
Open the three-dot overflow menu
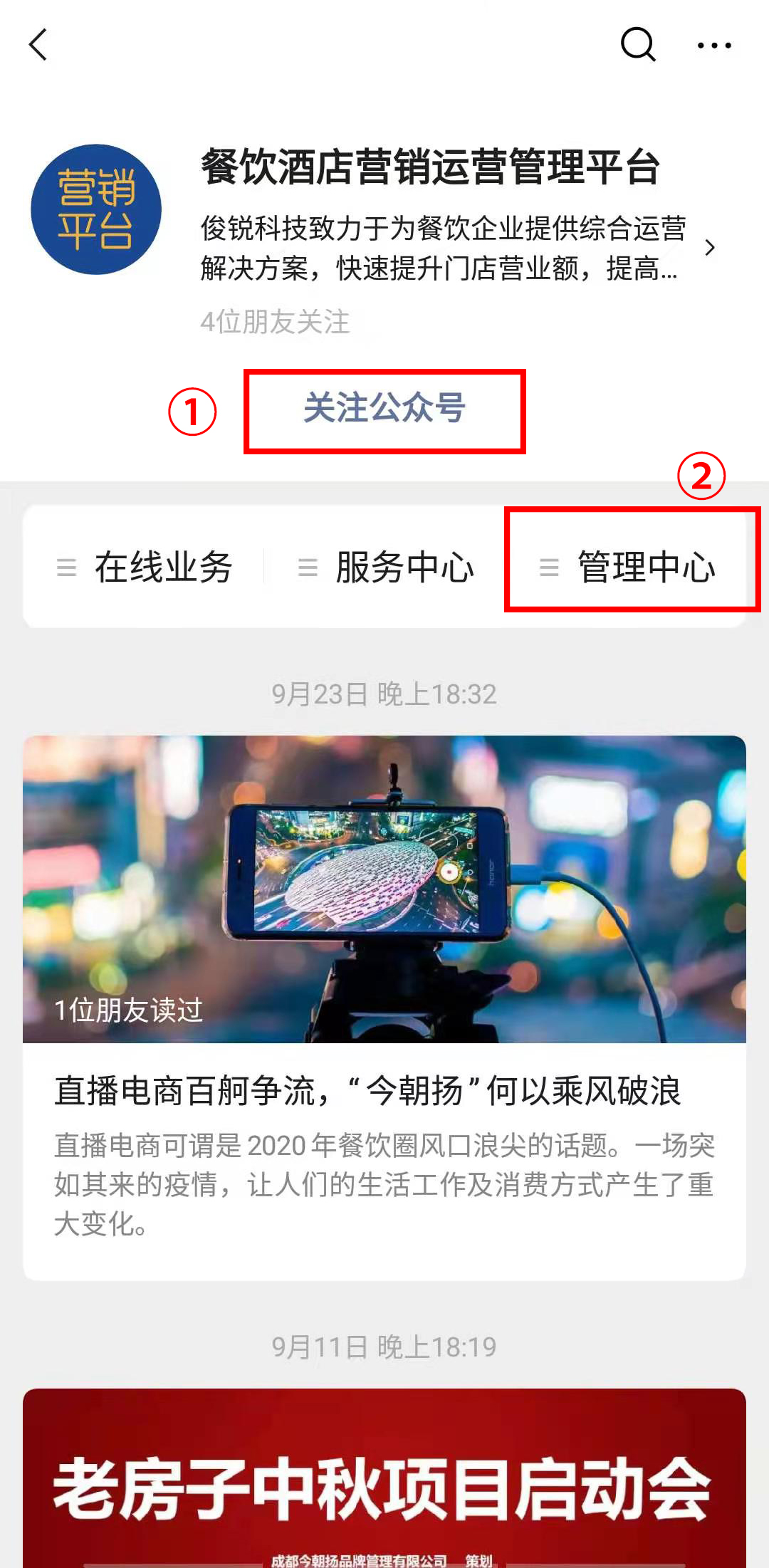(x=713, y=46)
